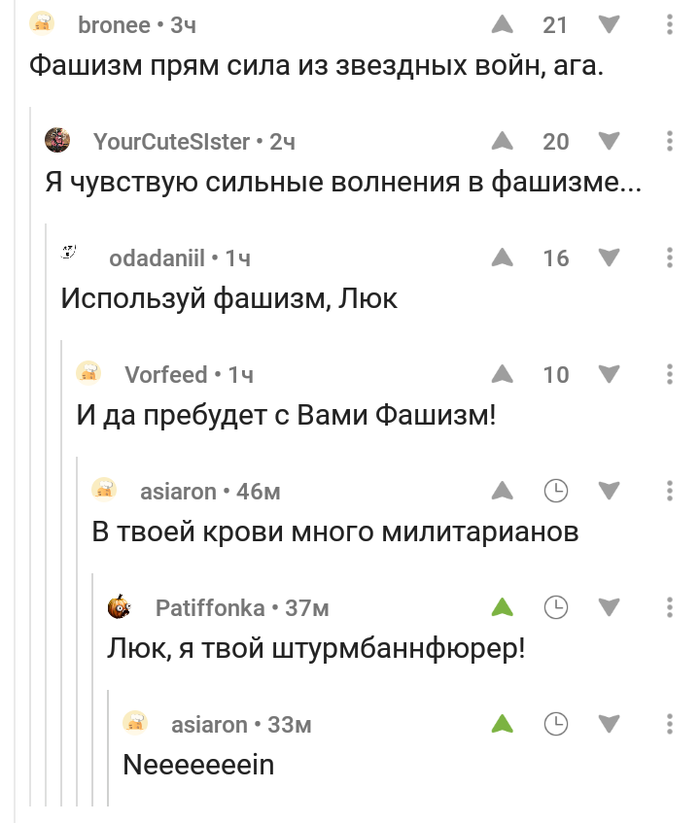Upvote YourCuteSIster's comment
The image size is (700, 823).
tap(503, 142)
